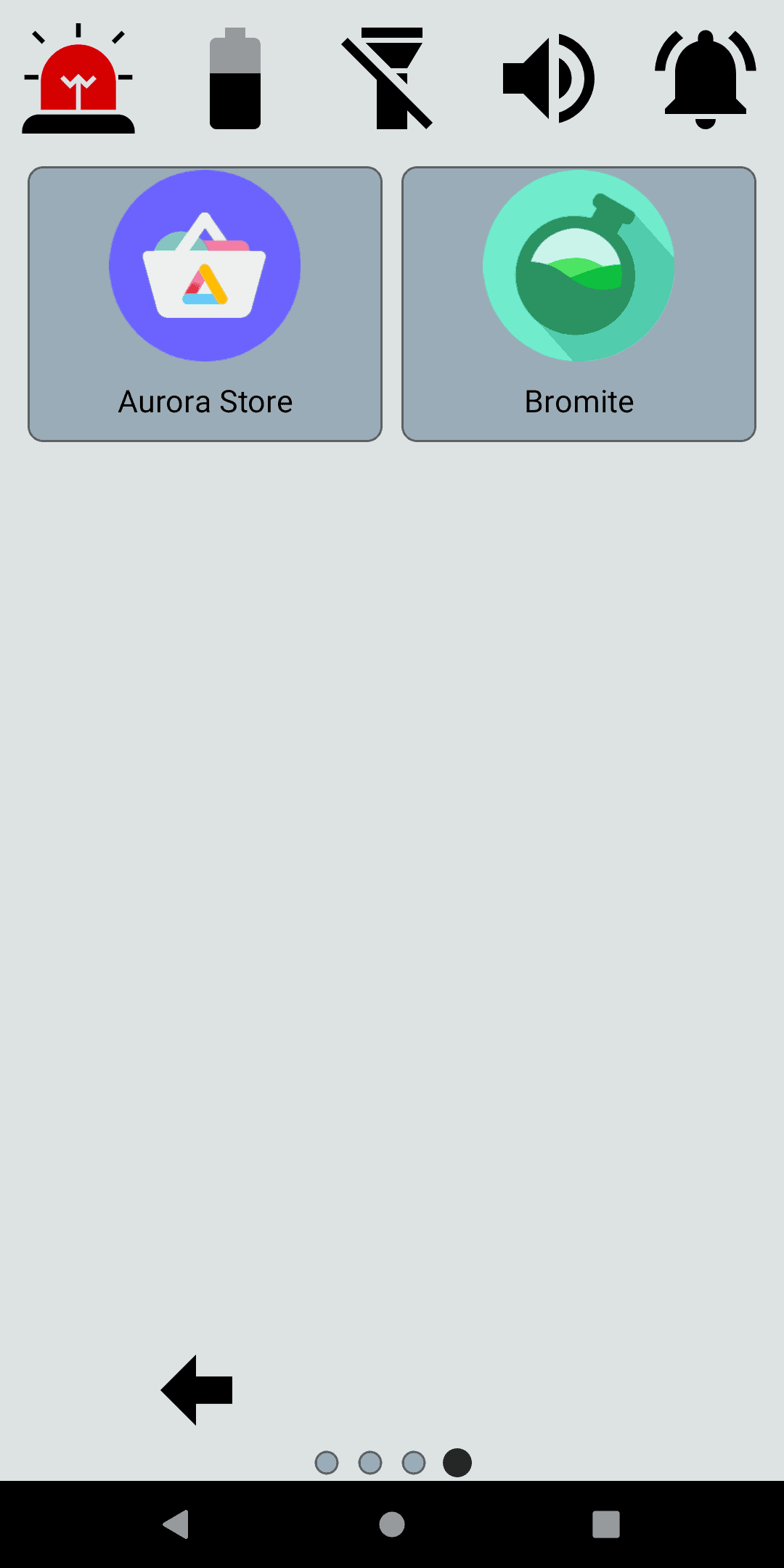Tap the ringing bell icon

coord(706,78)
